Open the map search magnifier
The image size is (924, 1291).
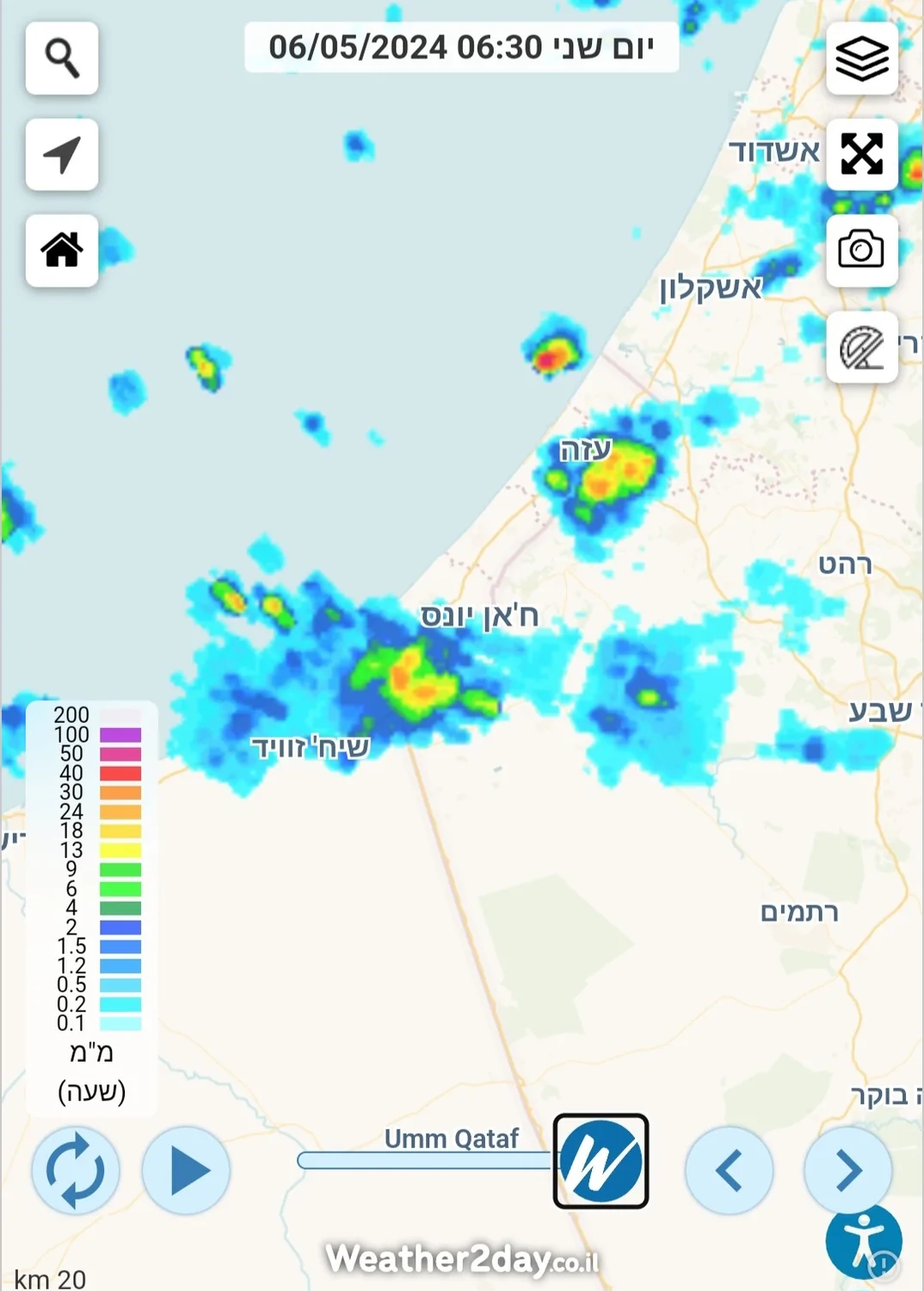click(x=62, y=59)
